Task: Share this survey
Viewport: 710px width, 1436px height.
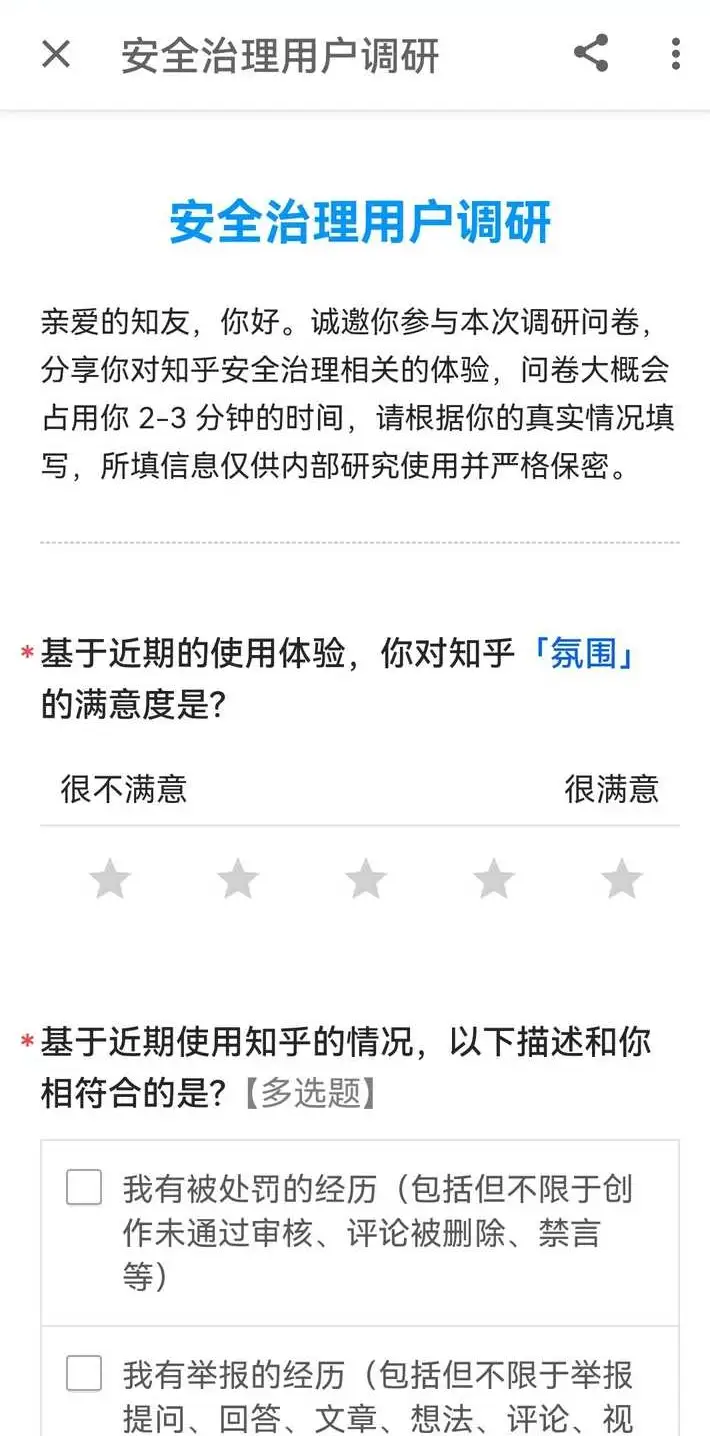Action: click(x=591, y=53)
